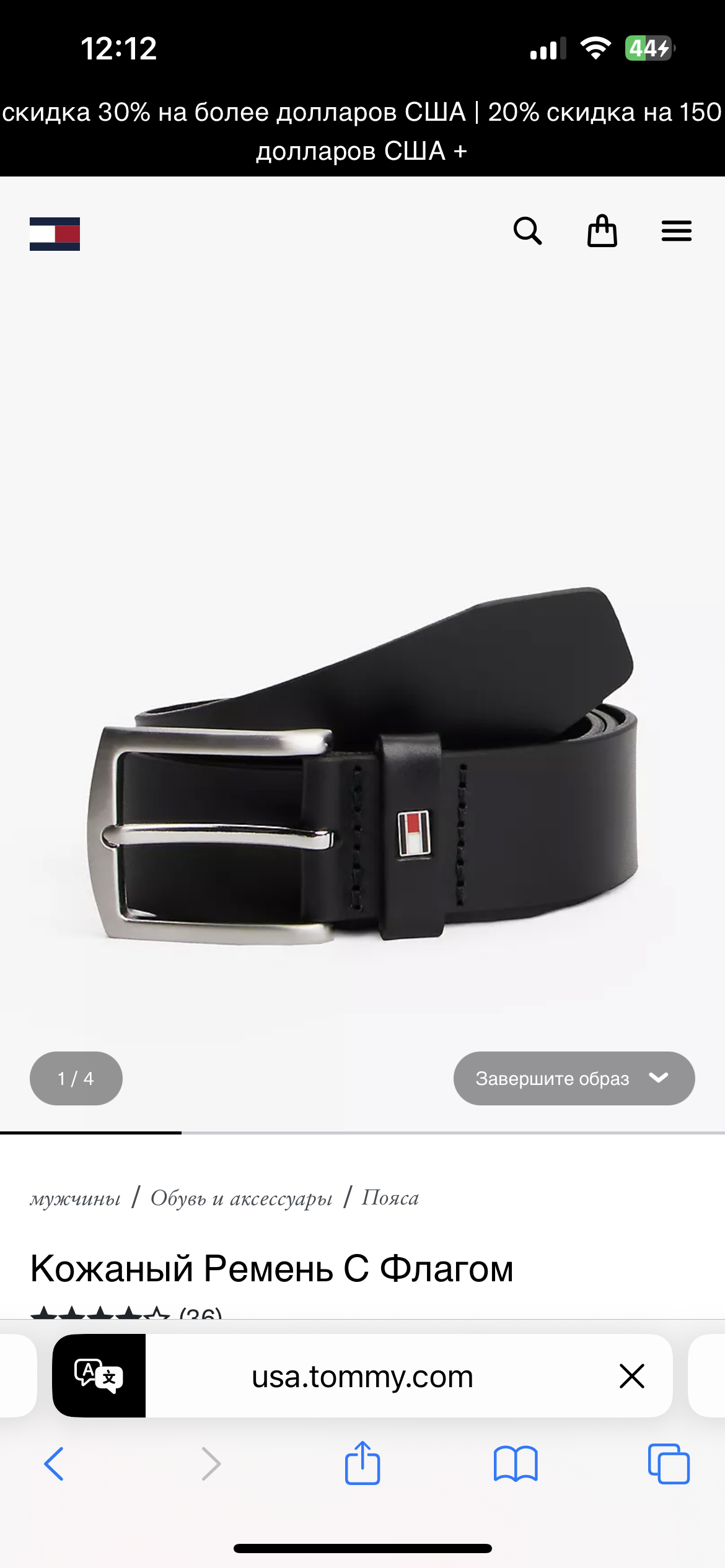The width and height of the screenshot is (725, 1568).
Task: Open Safari bookmarks
Action: 516,1464
